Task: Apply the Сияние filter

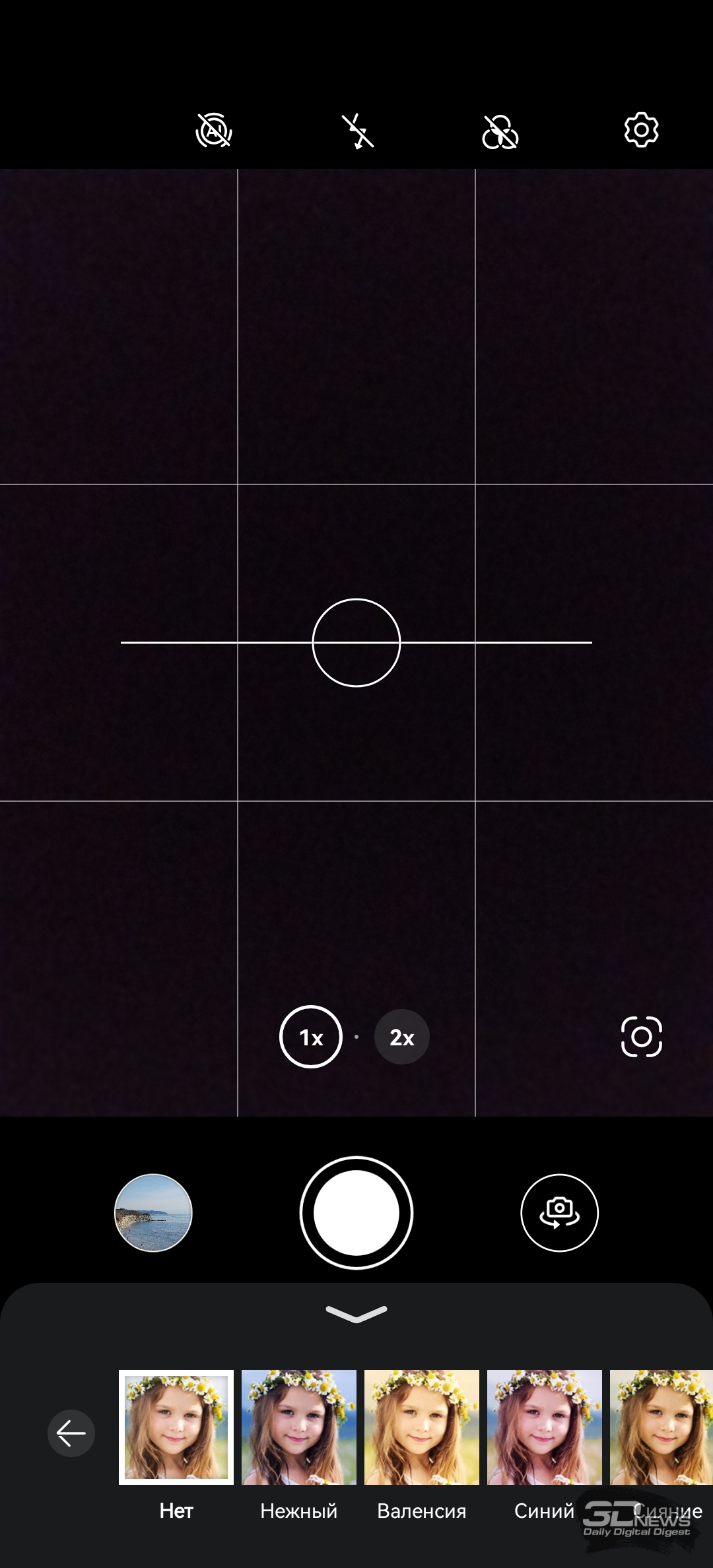Action: pos(662,1427)
